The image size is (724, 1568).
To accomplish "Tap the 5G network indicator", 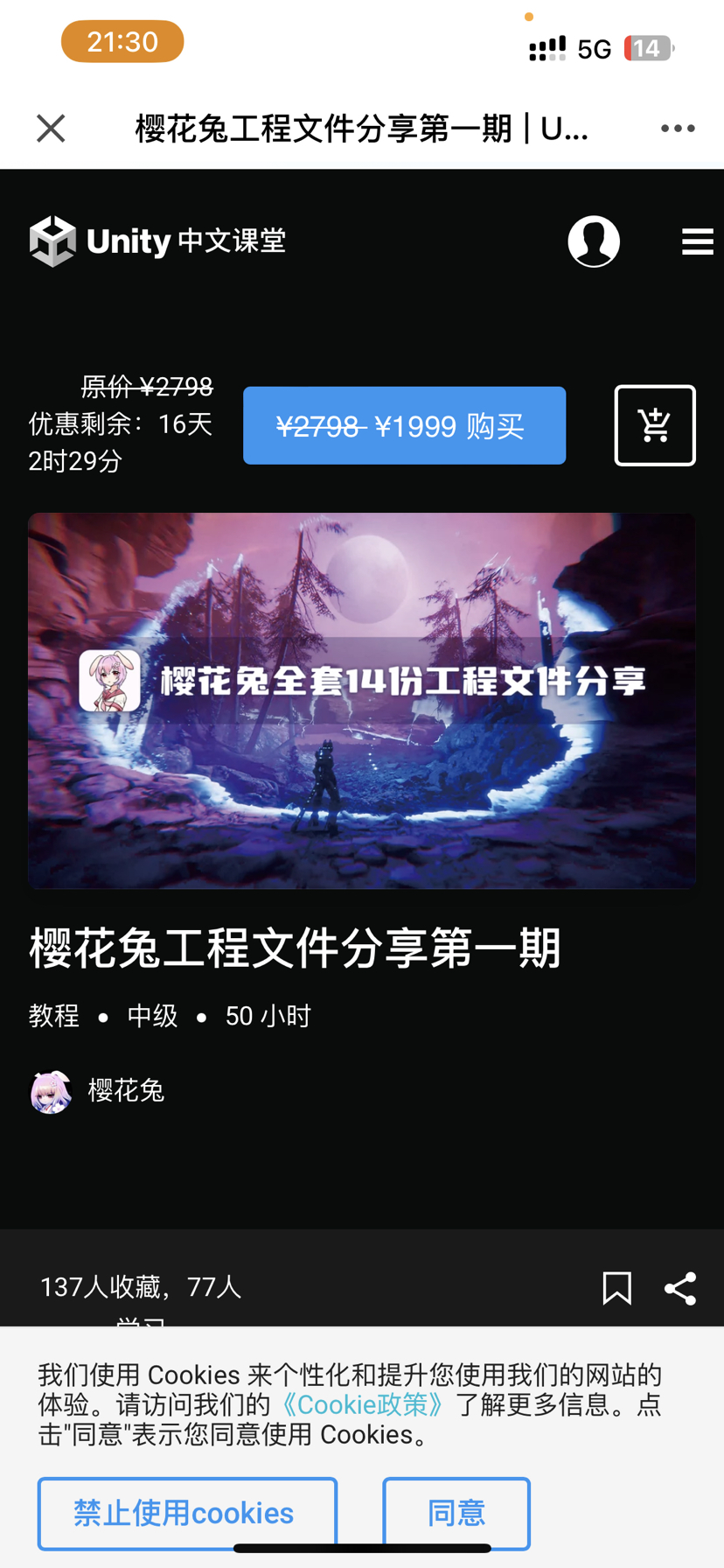I will [x=591, y=48].
